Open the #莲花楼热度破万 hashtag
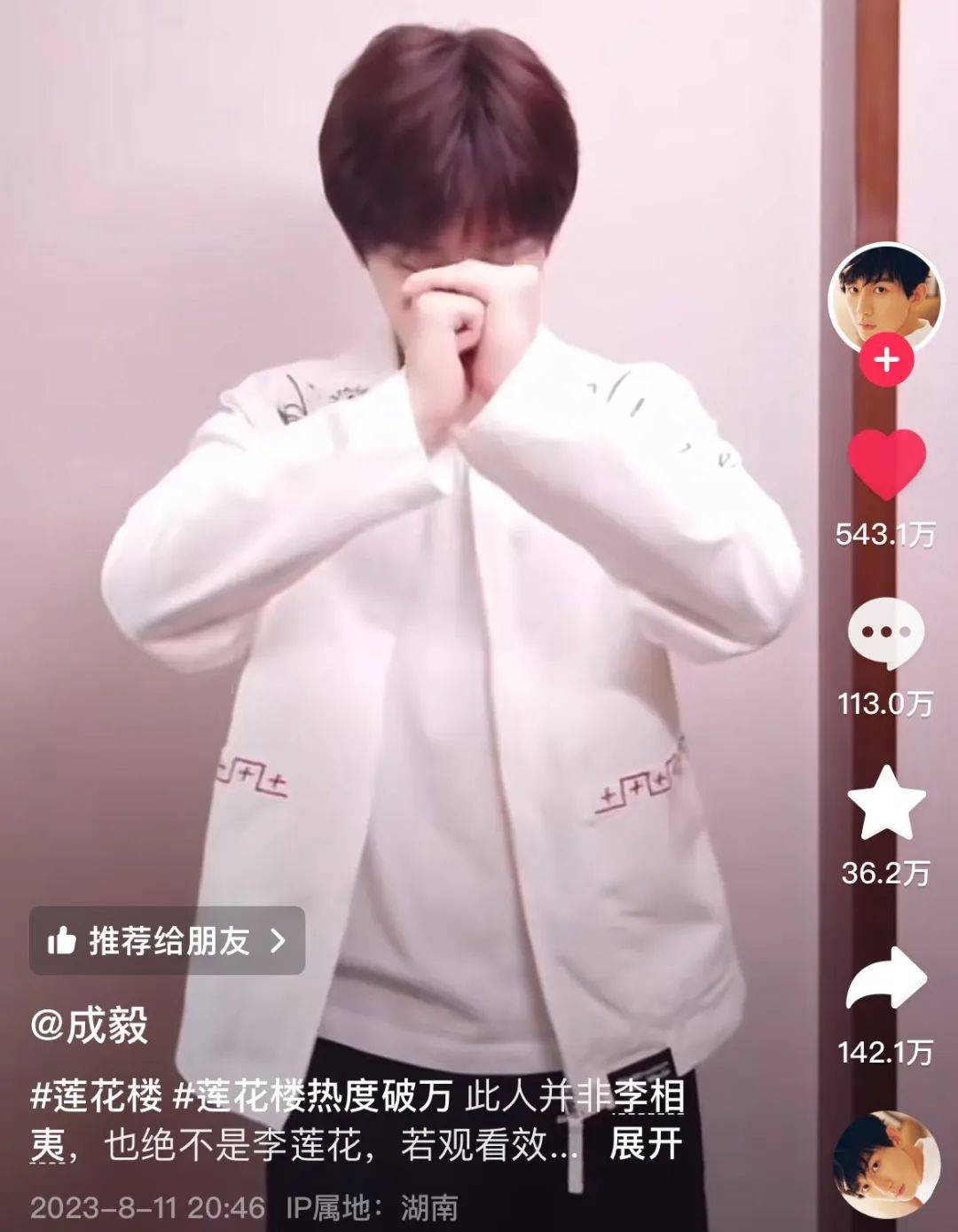958x1232 pixels. point(312,1096)
